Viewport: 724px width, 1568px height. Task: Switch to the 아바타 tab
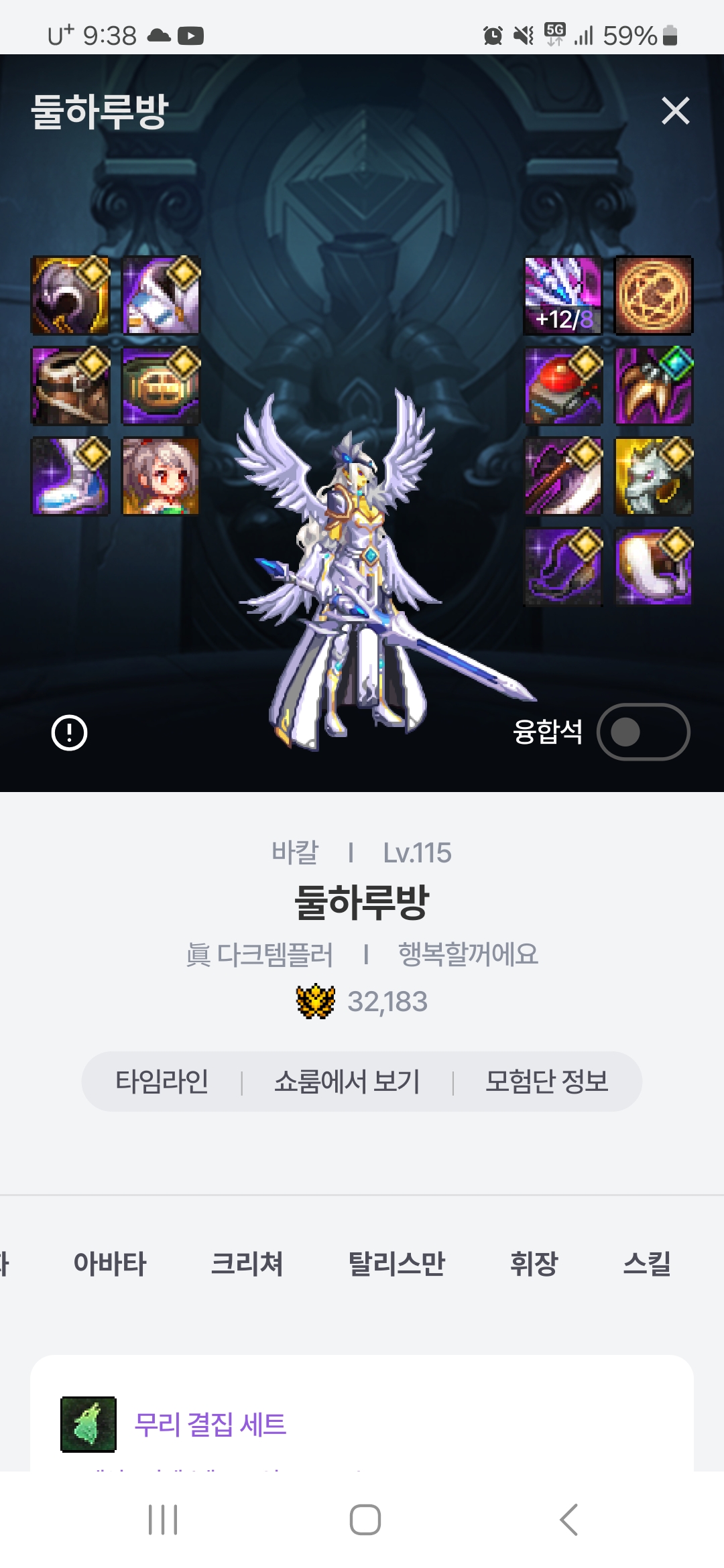coord(110,1264)
